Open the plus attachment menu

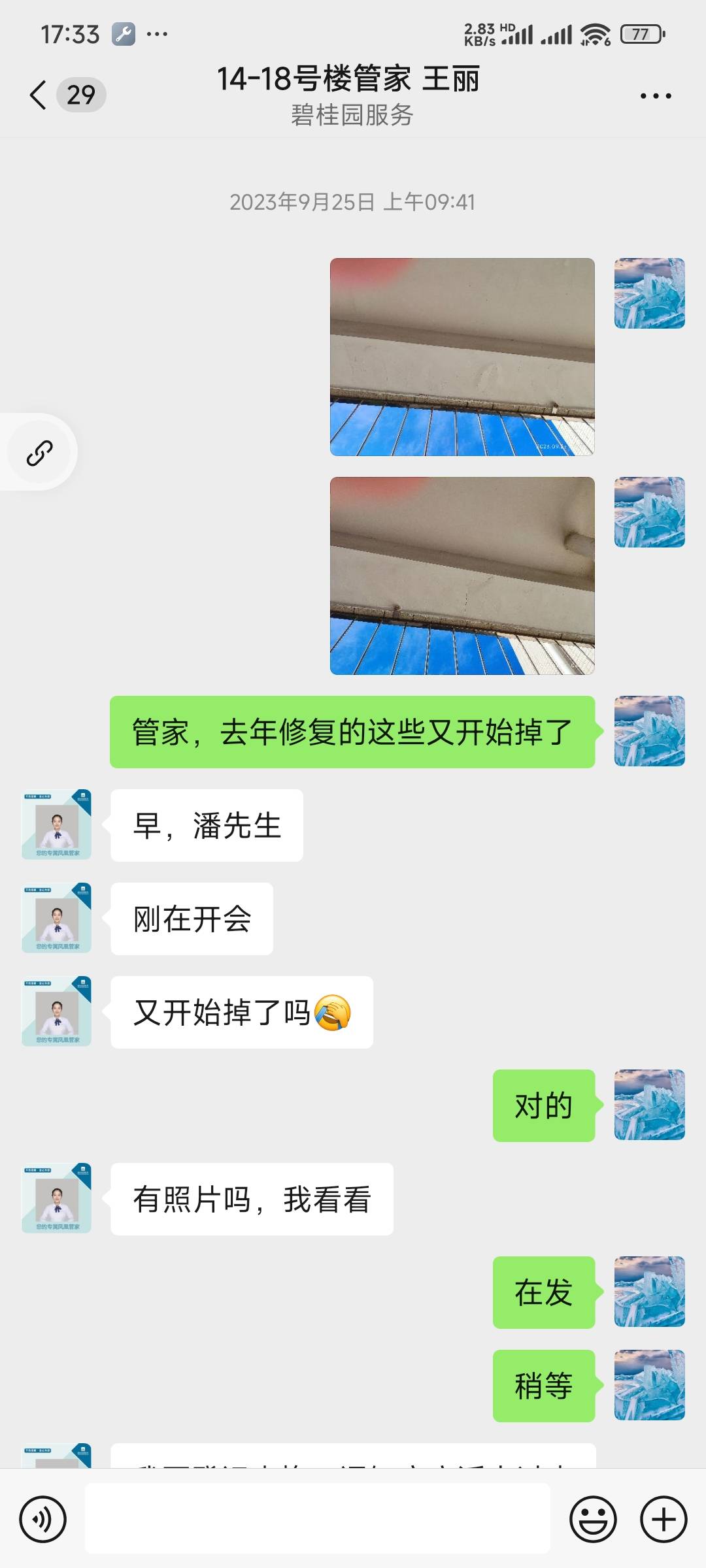coord(663,1519)
